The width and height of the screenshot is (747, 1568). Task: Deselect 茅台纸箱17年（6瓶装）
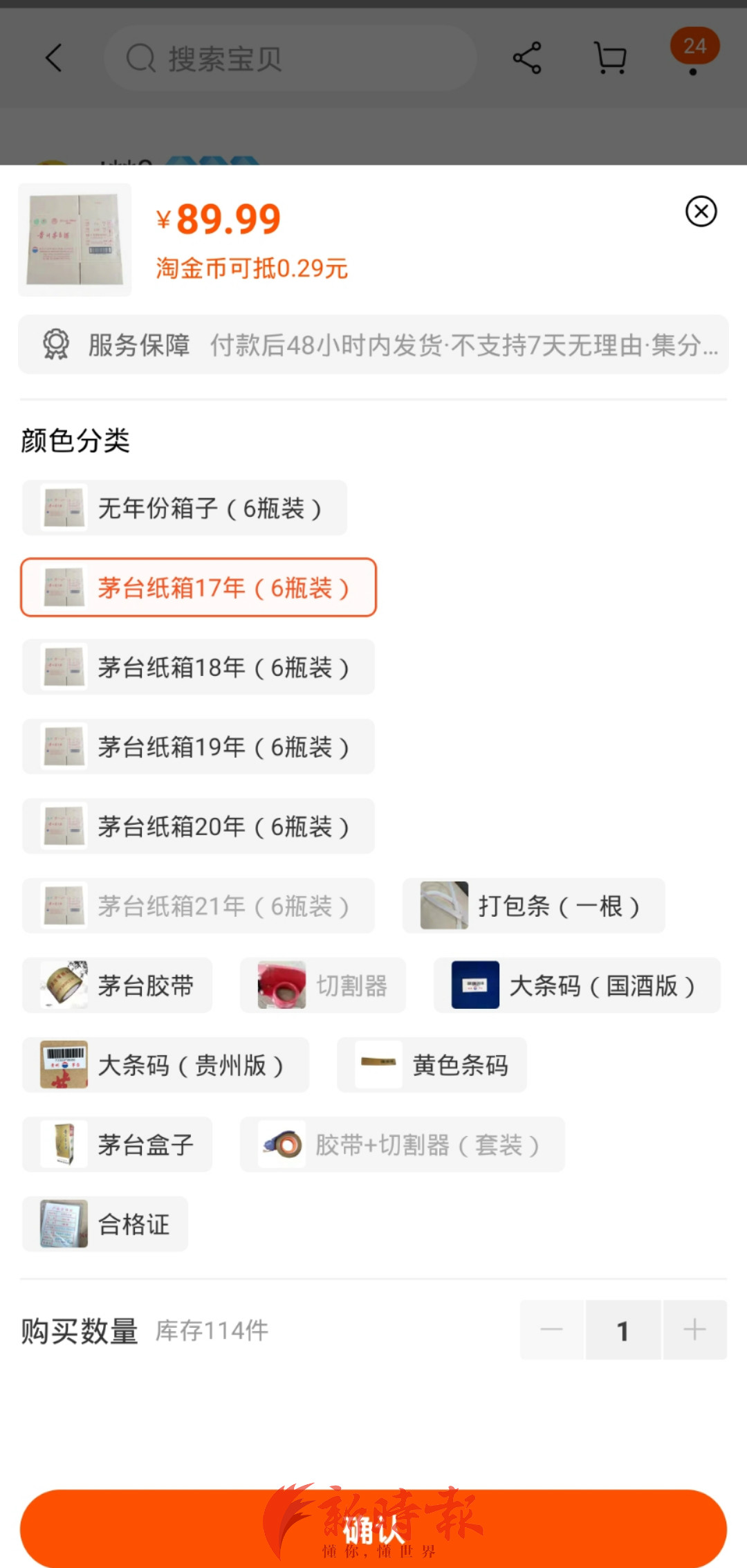tap(199, 587)
